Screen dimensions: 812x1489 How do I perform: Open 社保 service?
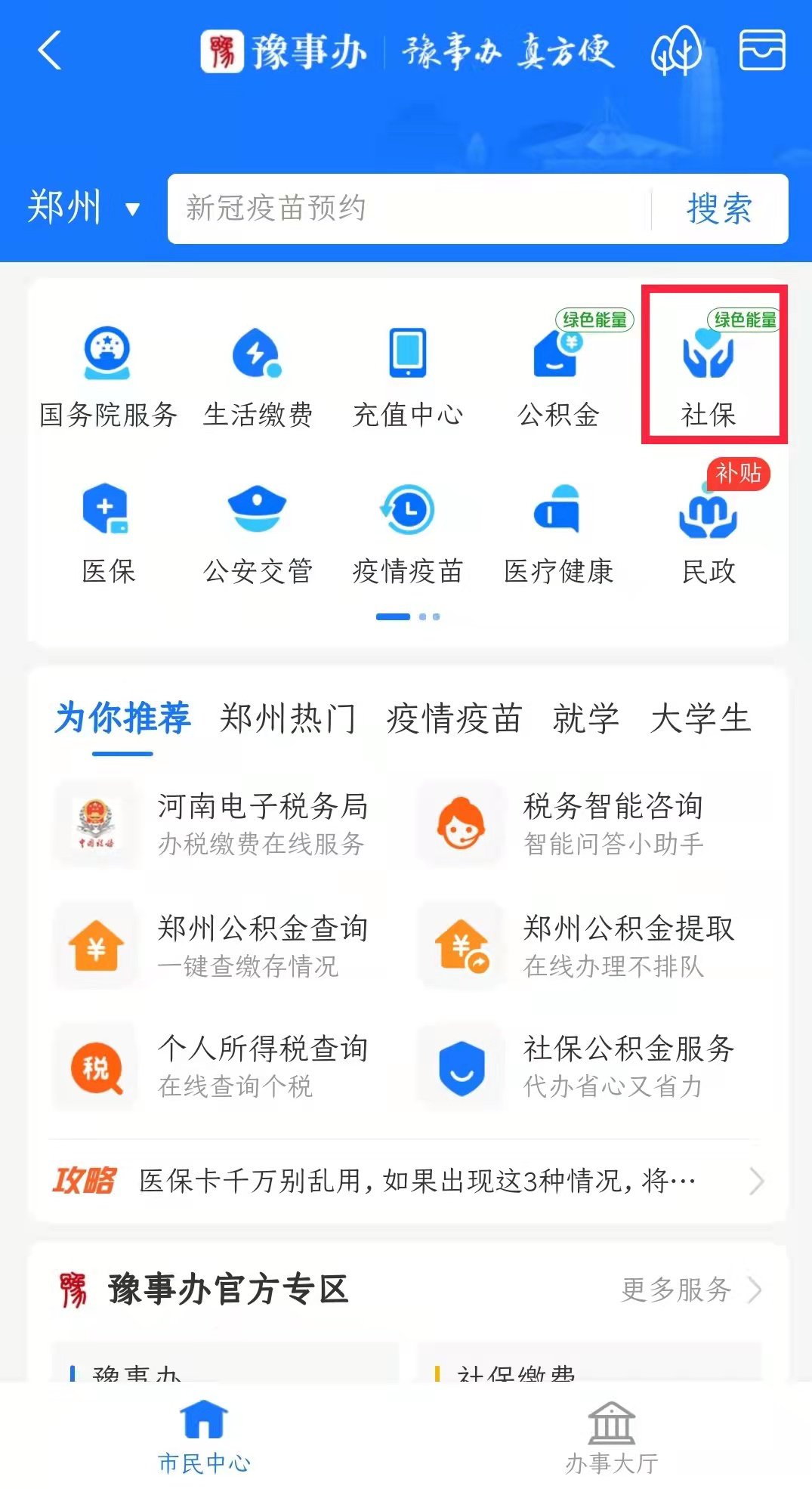[709, 372]
